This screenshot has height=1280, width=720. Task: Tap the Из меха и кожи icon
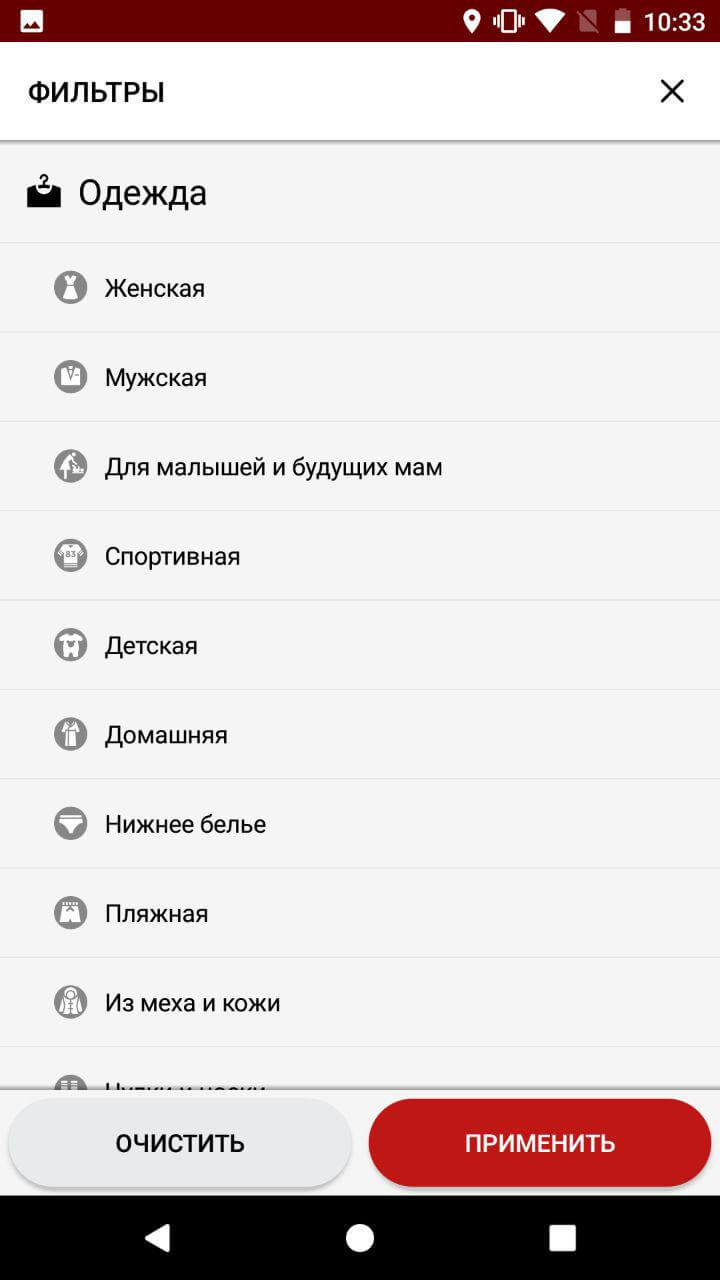click(70, 1002)
